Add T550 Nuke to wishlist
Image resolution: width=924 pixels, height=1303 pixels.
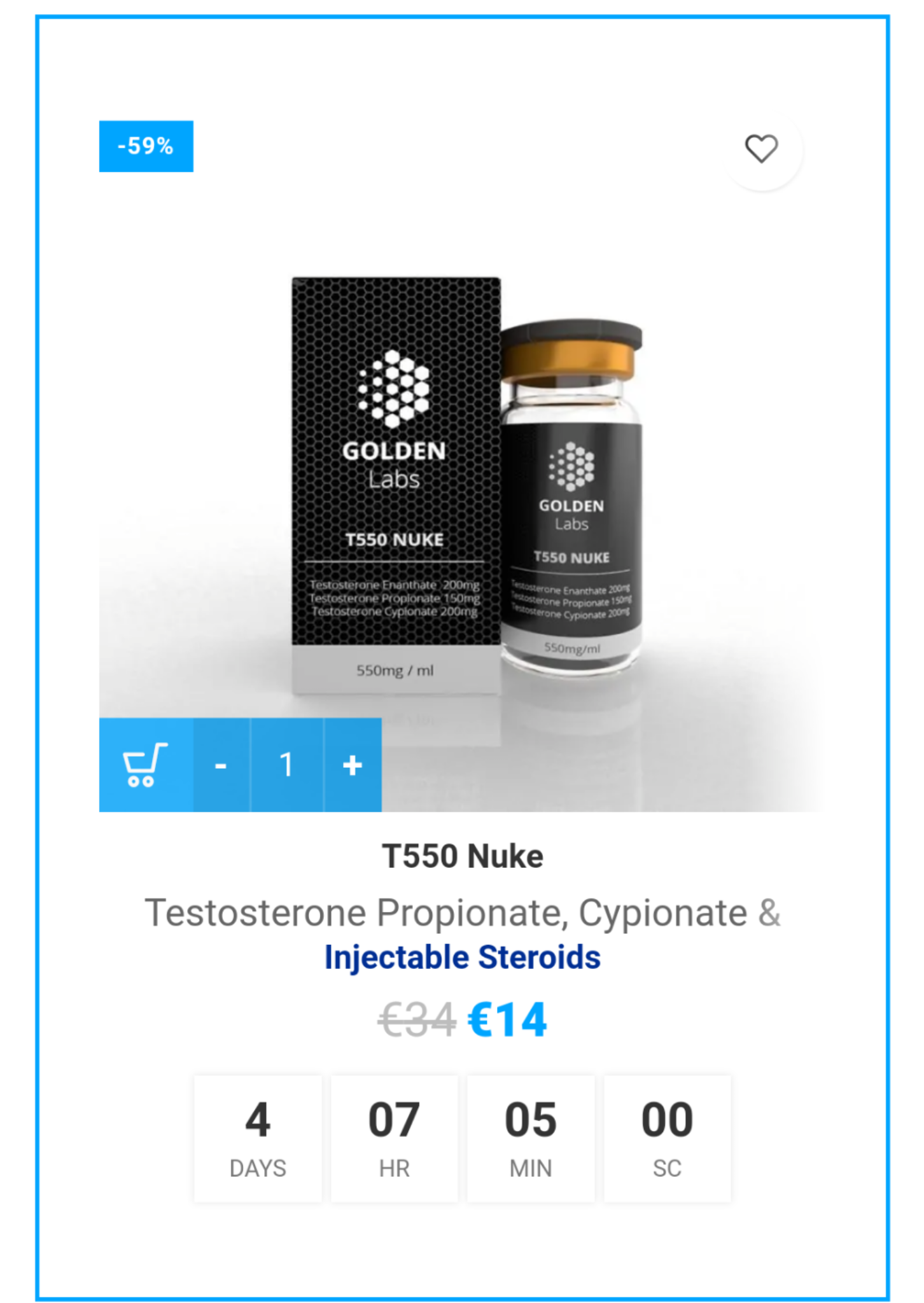click(761, 149)
